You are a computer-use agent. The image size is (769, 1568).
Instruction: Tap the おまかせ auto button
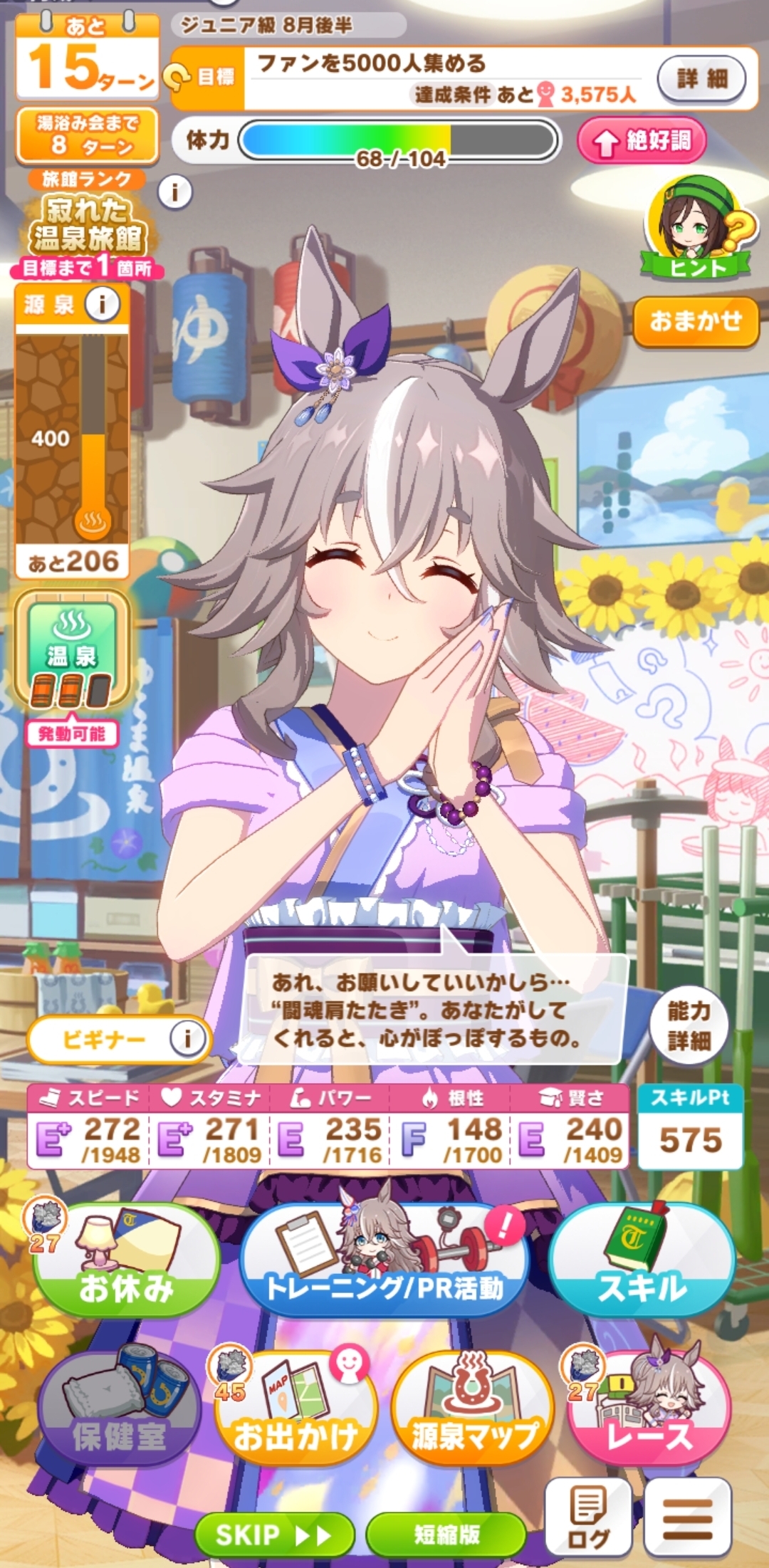pyautogui.click(x=696, y=322)
